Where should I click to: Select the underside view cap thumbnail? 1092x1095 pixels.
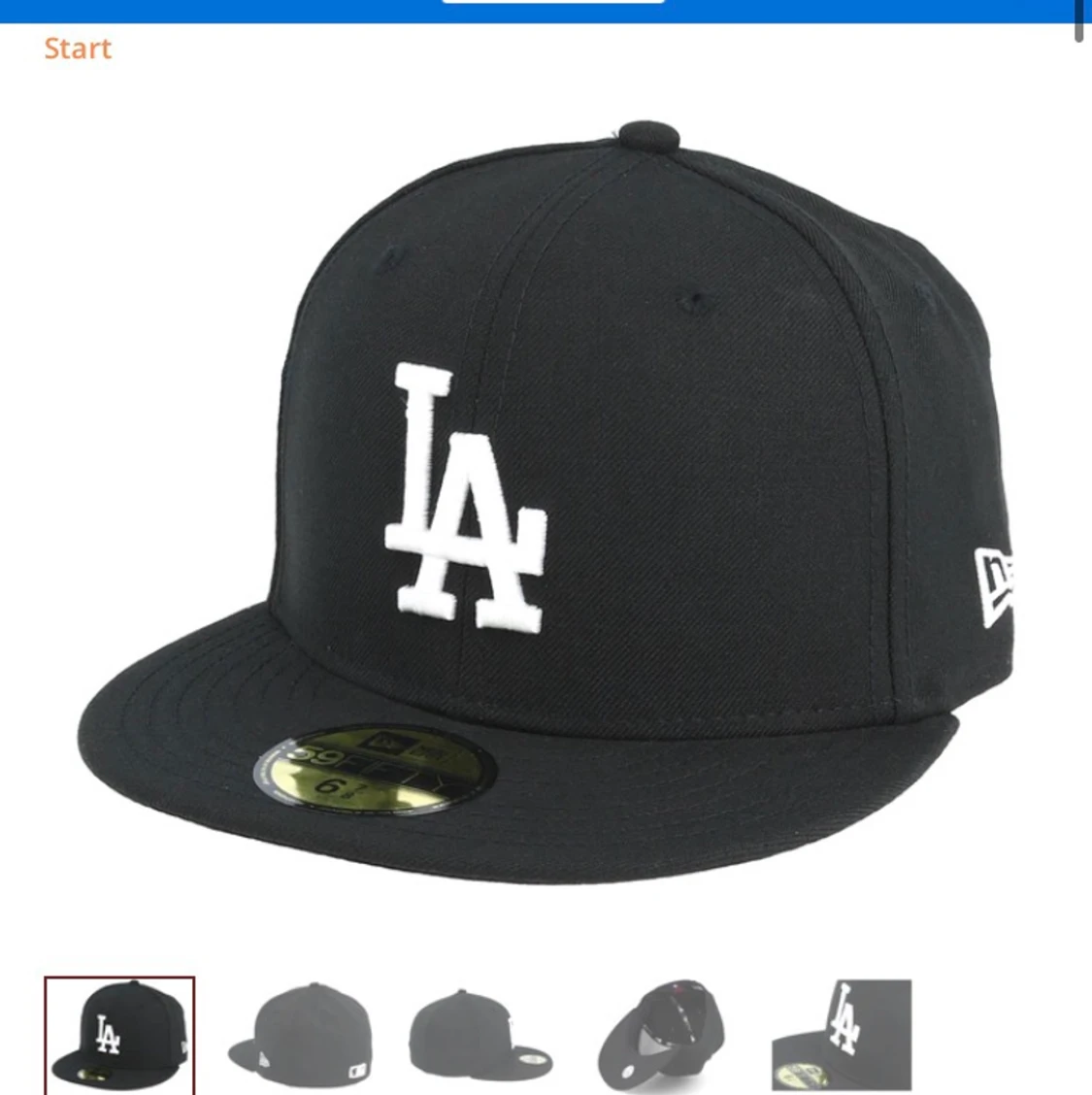(x=661, y=1036)
